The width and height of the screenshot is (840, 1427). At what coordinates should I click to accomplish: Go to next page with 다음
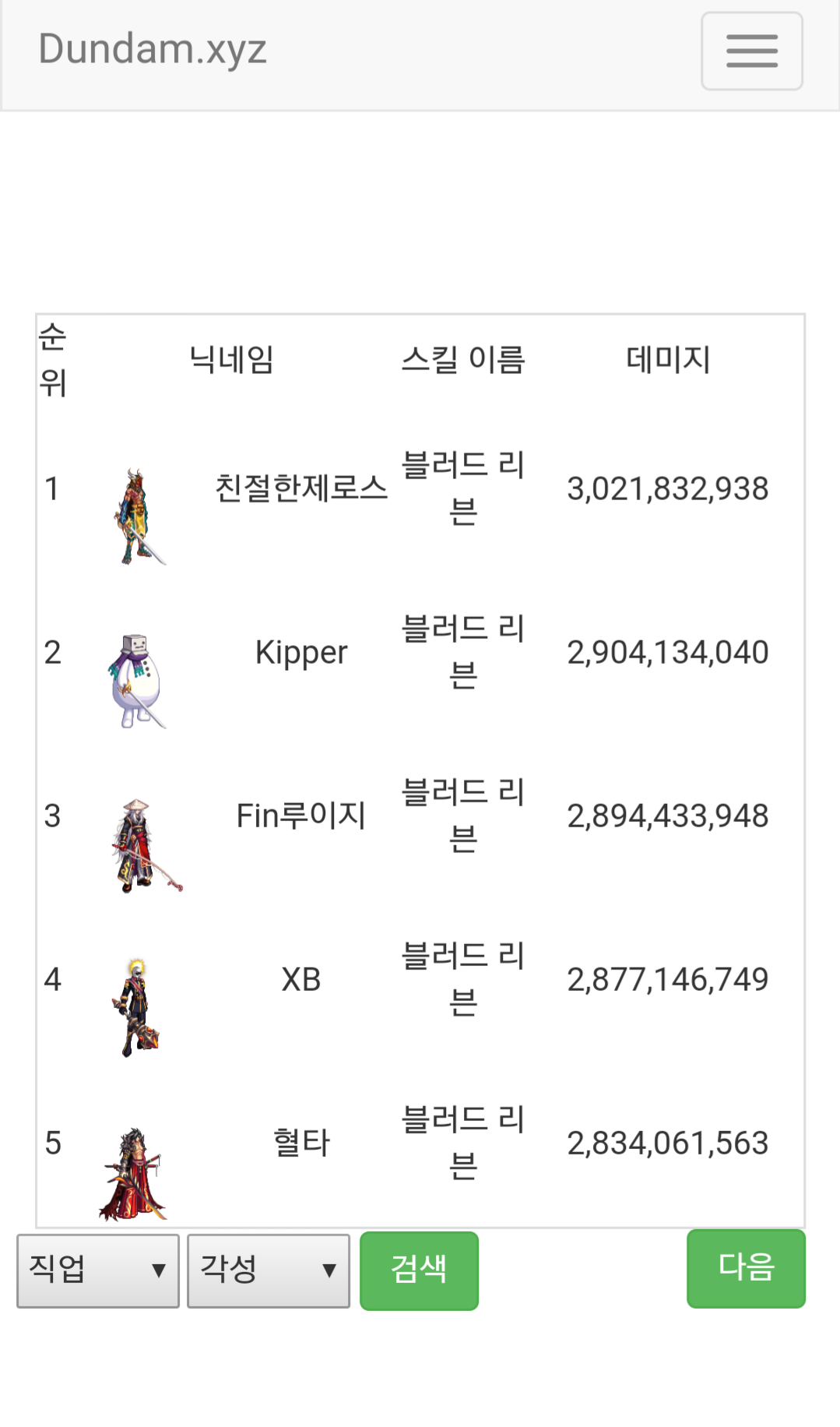[x=746, y=1268]
